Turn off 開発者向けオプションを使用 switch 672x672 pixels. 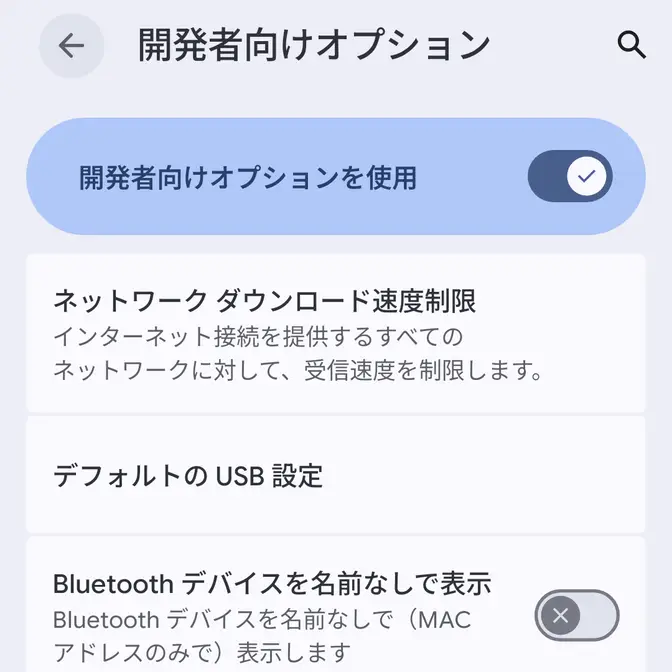[x=570, y=177]
